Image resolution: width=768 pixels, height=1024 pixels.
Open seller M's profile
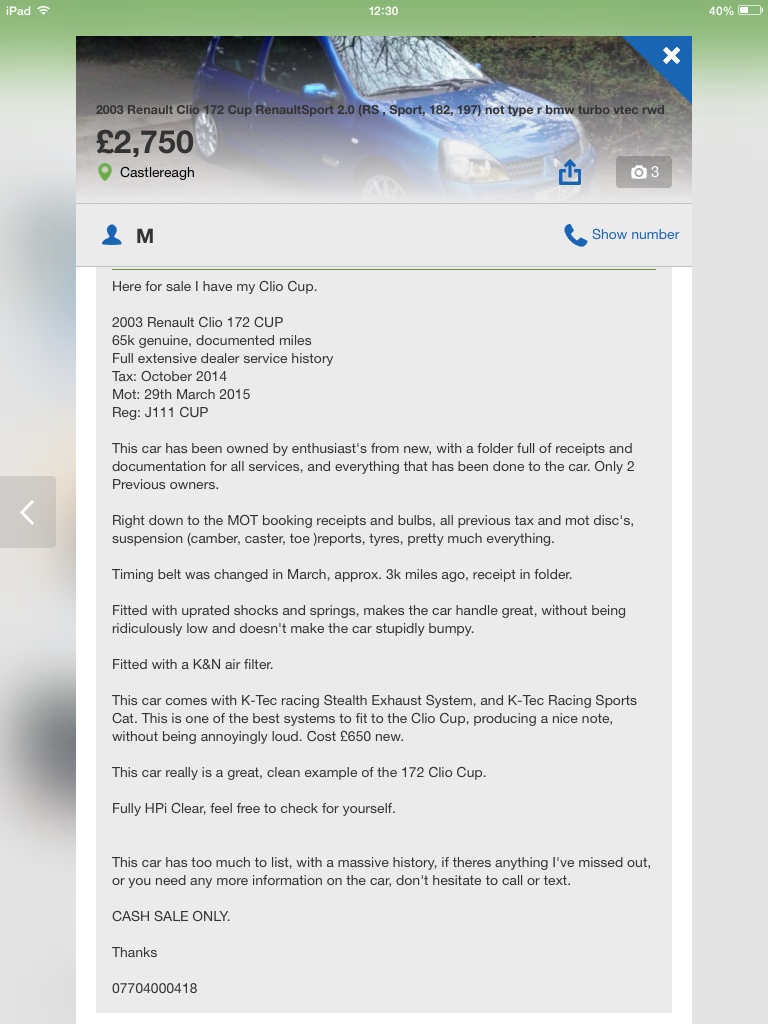click(x=128, y=236)
